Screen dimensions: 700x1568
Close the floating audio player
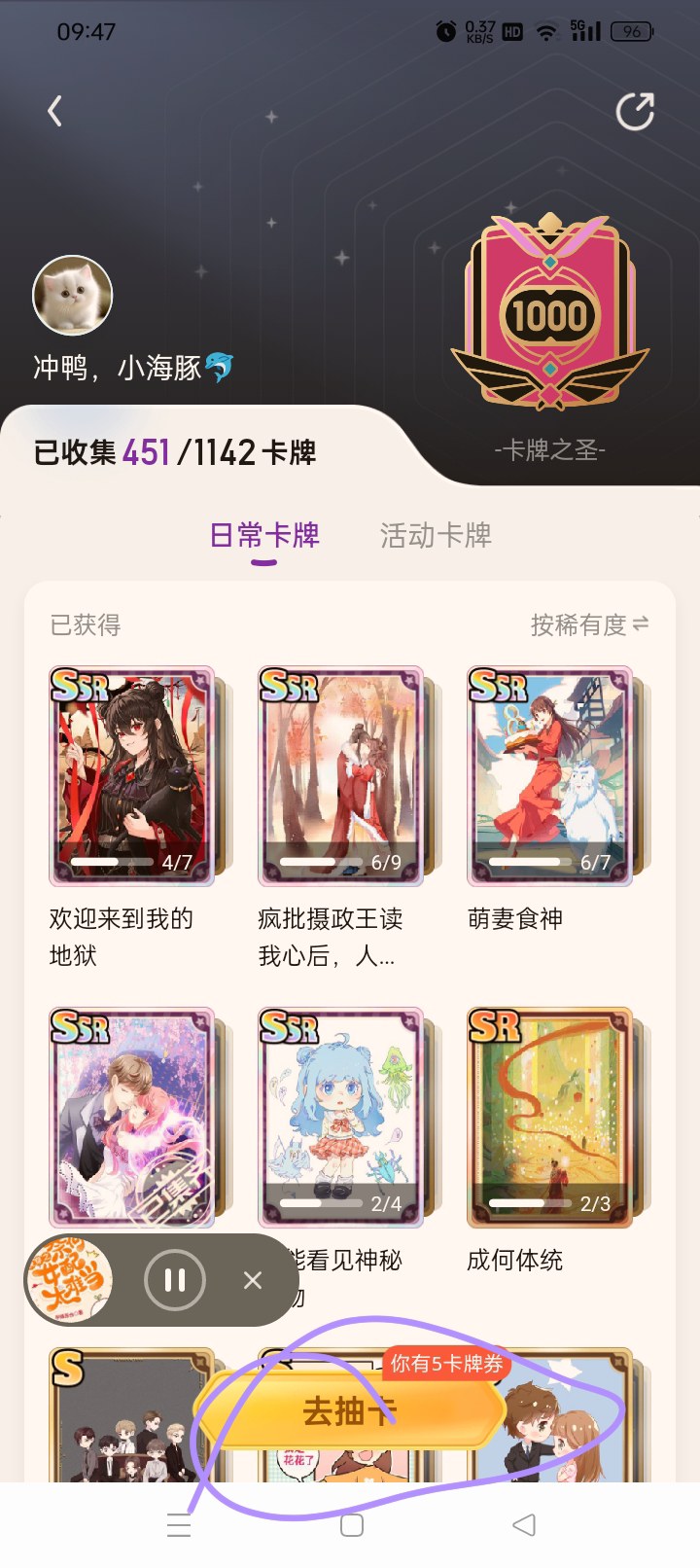point(253,1280)
